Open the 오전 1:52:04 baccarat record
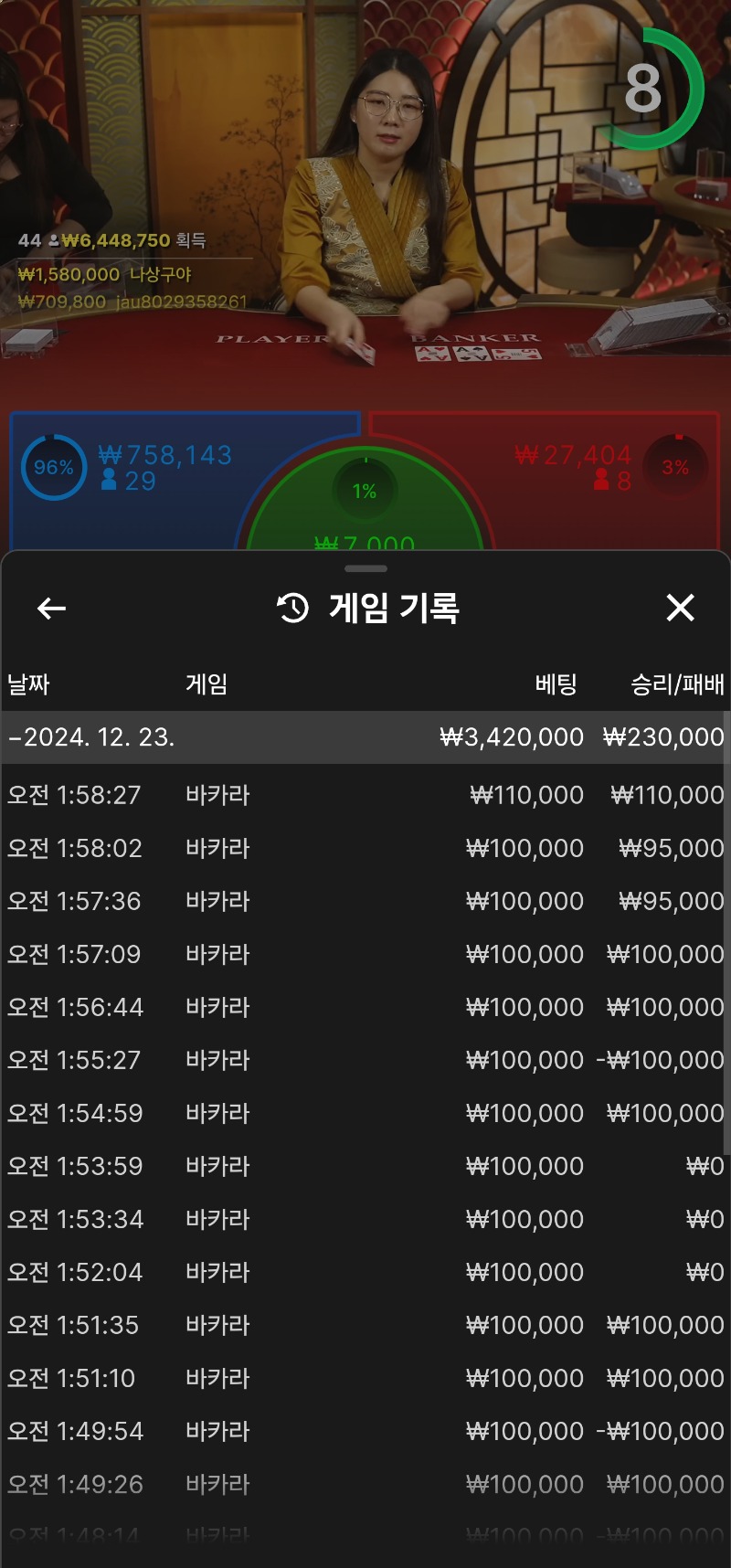Viewport: 731px width, 1568px height. pos(365,1272)
